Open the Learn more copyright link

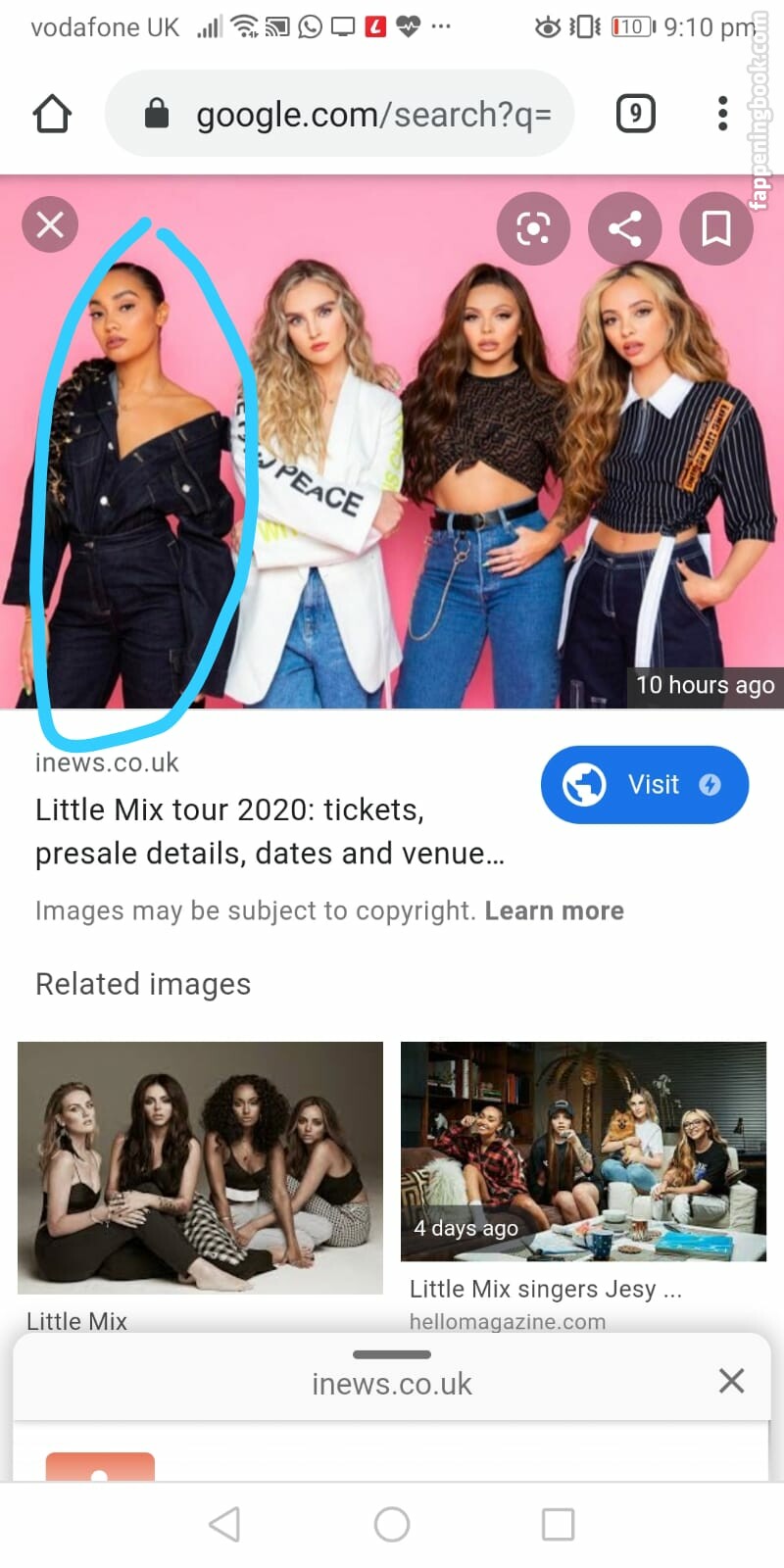tap(554, 910)
